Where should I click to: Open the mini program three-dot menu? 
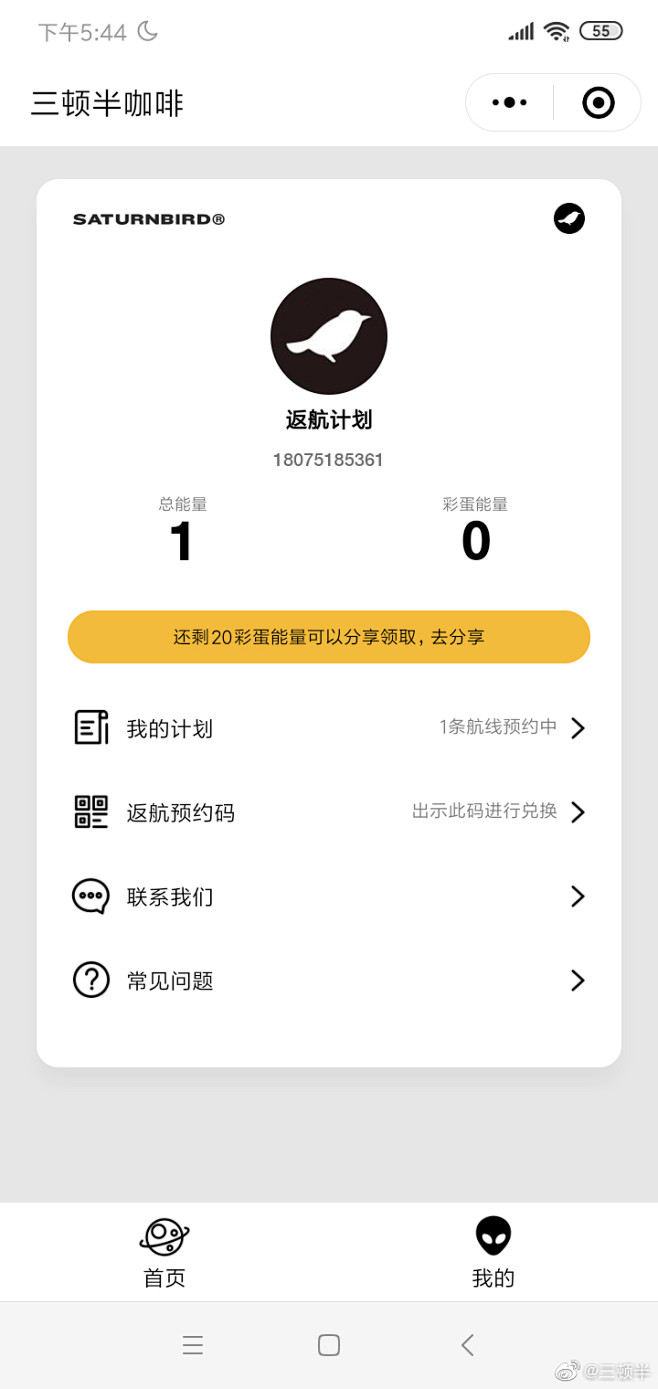509,102
